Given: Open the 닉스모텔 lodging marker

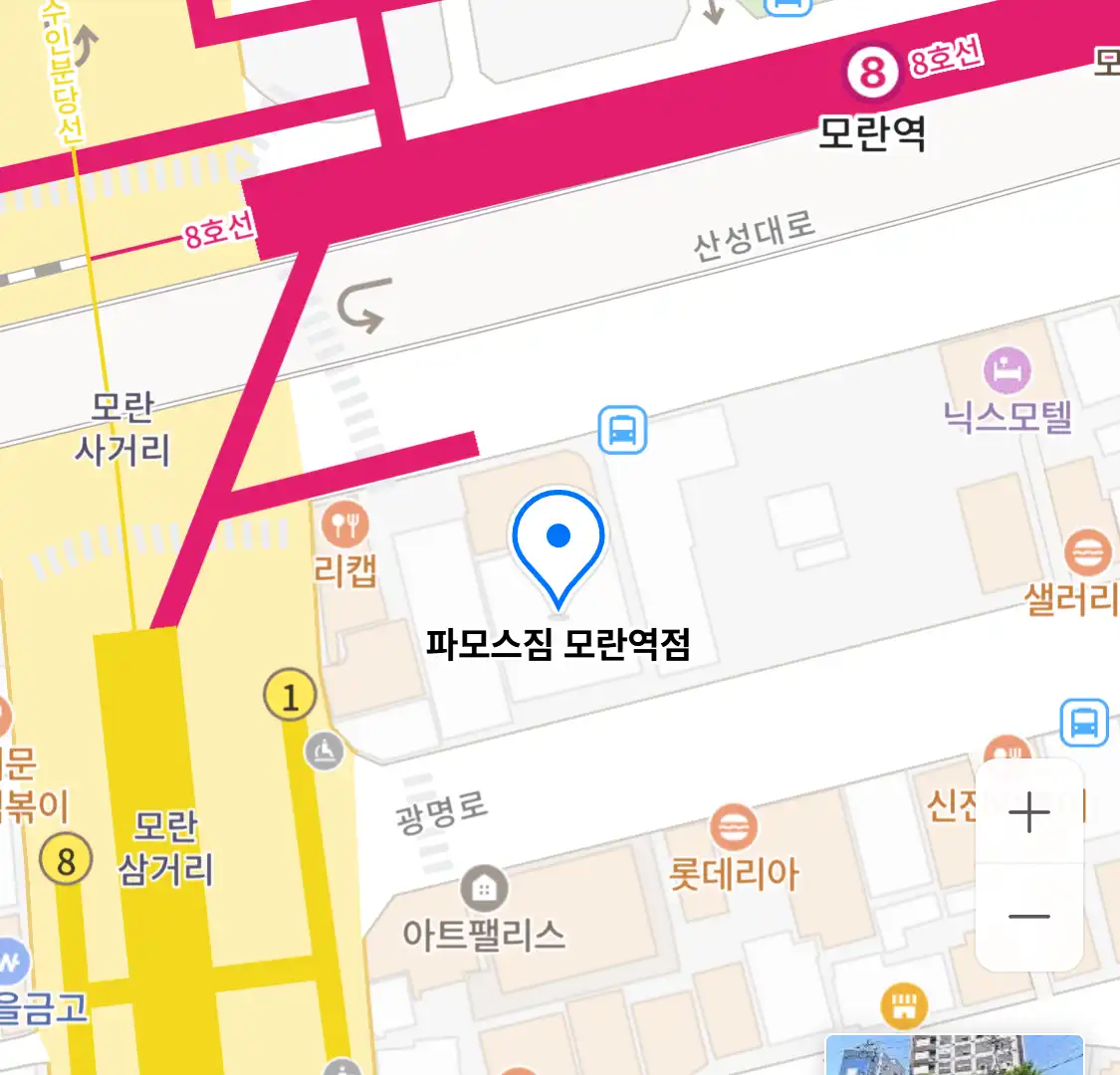Looking at the screenshot, I should pyautogui.click(x=1008, y=371).
